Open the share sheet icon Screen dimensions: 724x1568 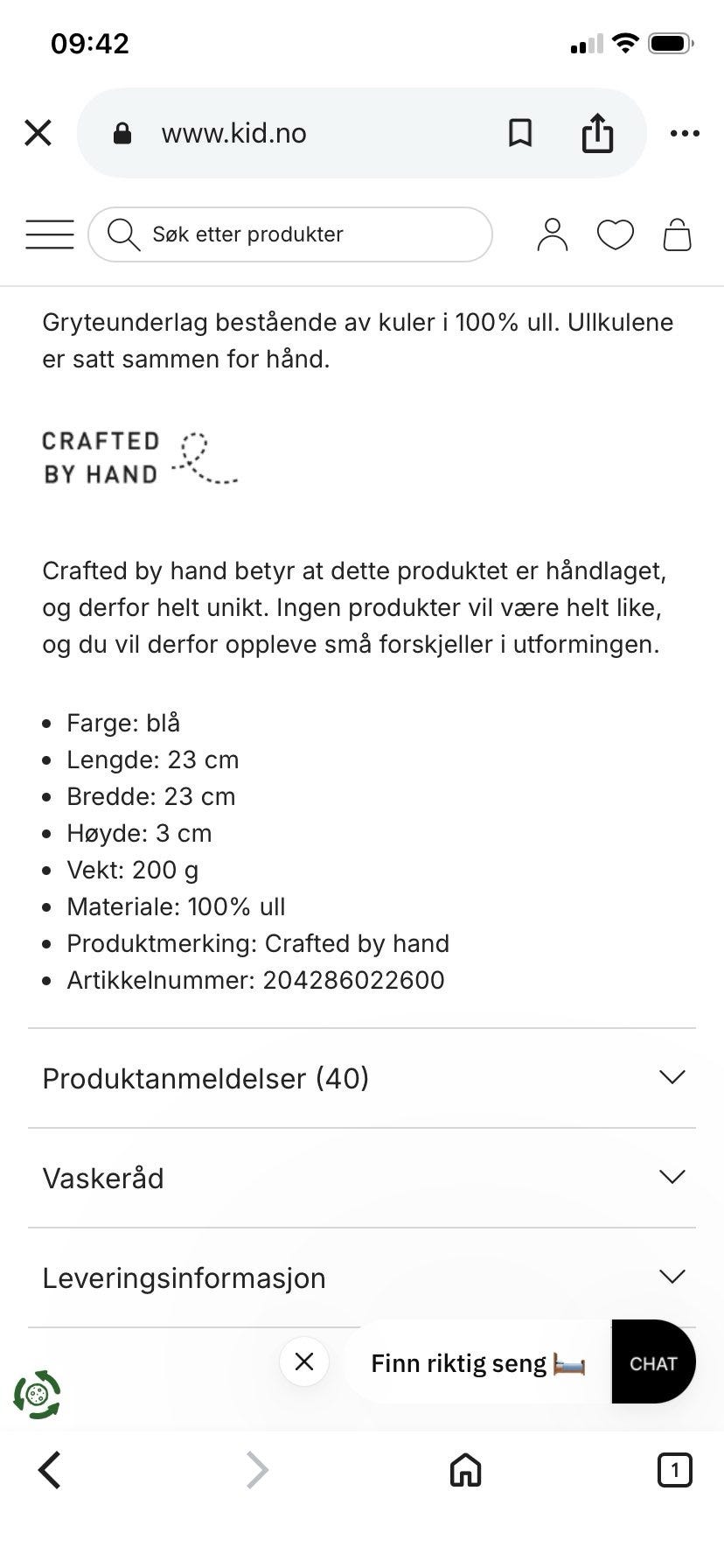point(597,133)
